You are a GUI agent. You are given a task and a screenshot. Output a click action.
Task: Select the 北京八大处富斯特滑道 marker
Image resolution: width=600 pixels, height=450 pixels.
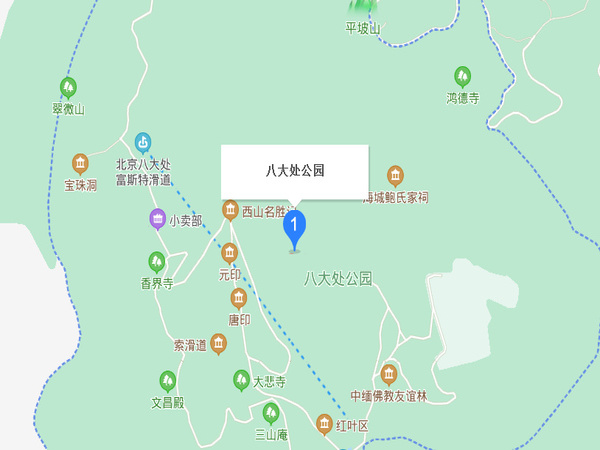[x=143, y=143]
